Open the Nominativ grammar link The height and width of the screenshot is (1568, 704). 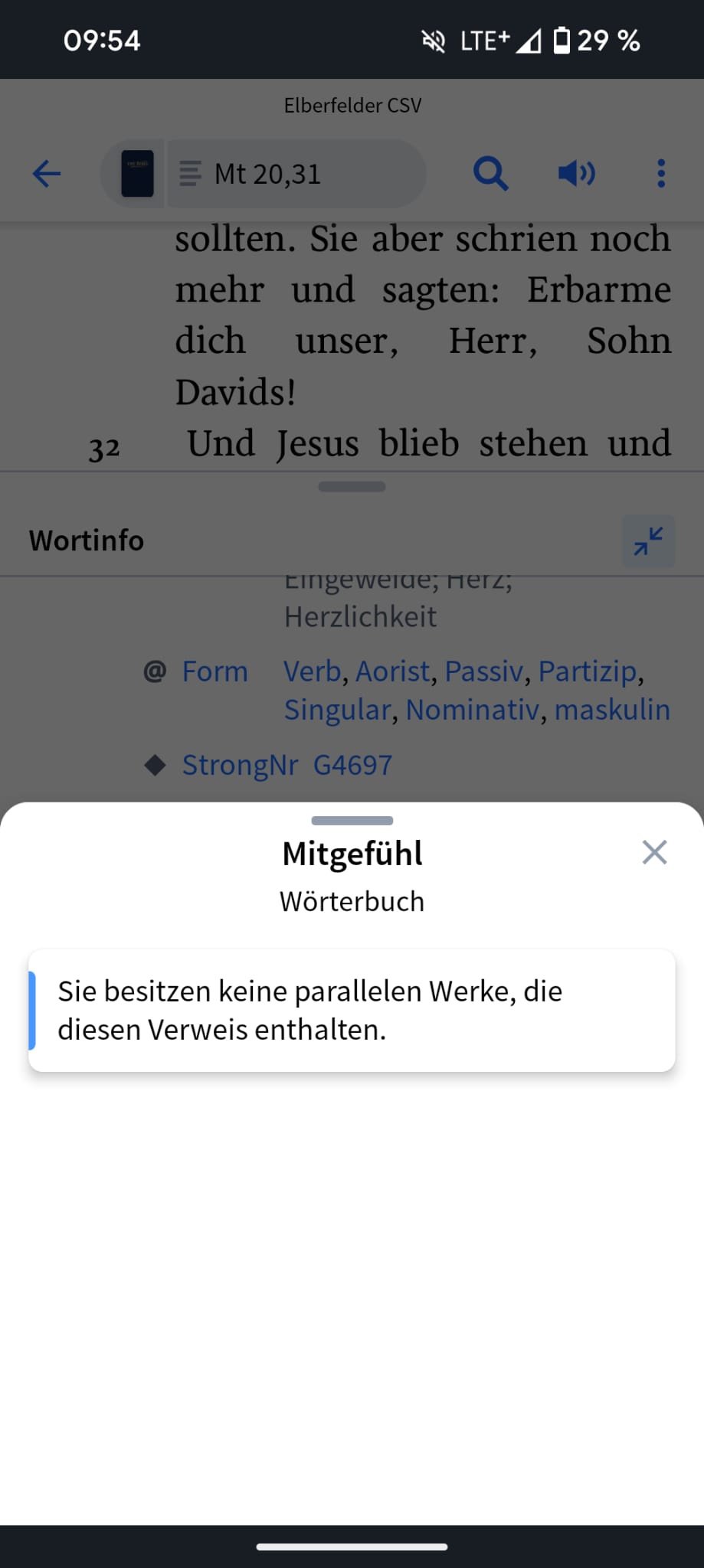pyautogui.click(x=472, y=710)
